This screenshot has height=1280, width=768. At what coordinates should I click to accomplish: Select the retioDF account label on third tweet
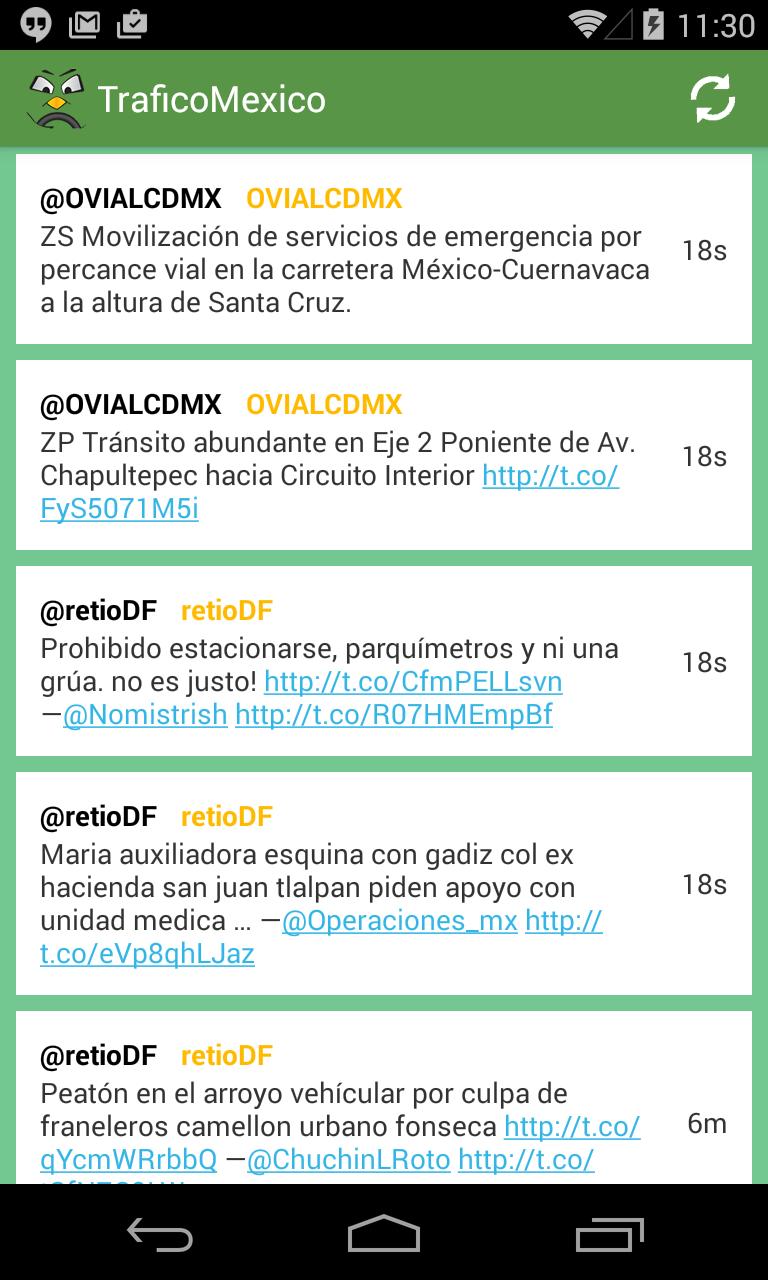tap(224, 610)
